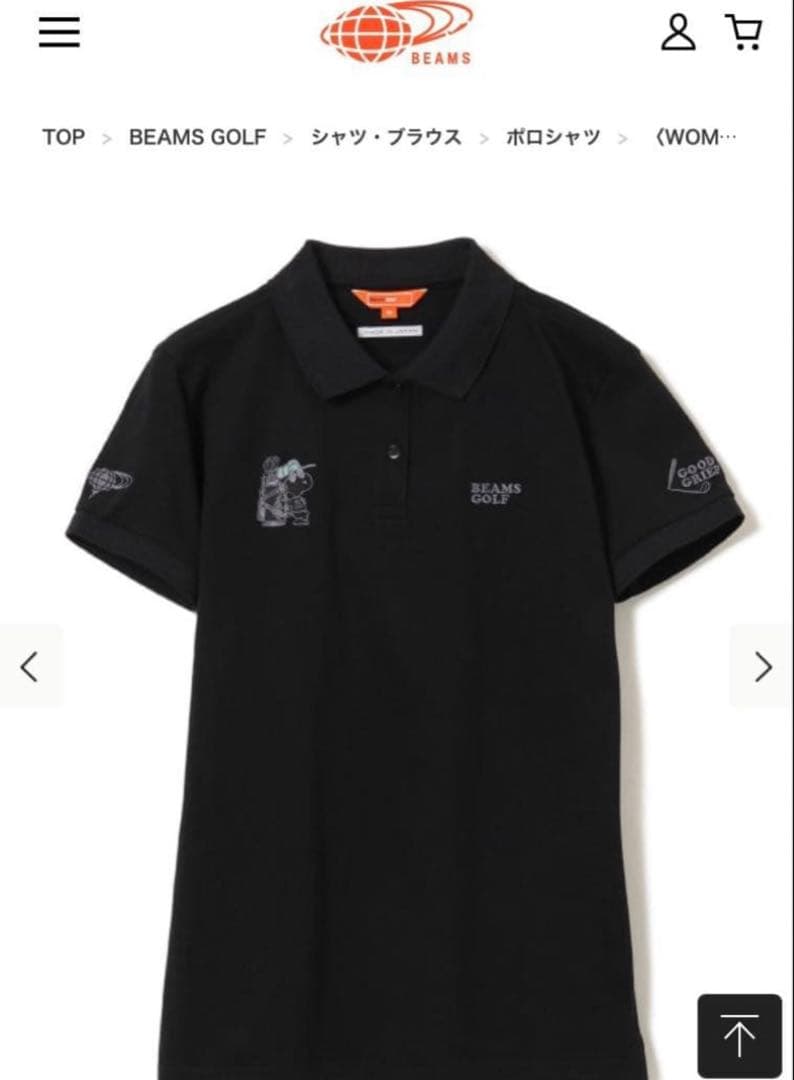Go to BEAMS GOLF breadcrumb
The image size is (794, 1080).
pyautogui.click(x=197, y=137)
